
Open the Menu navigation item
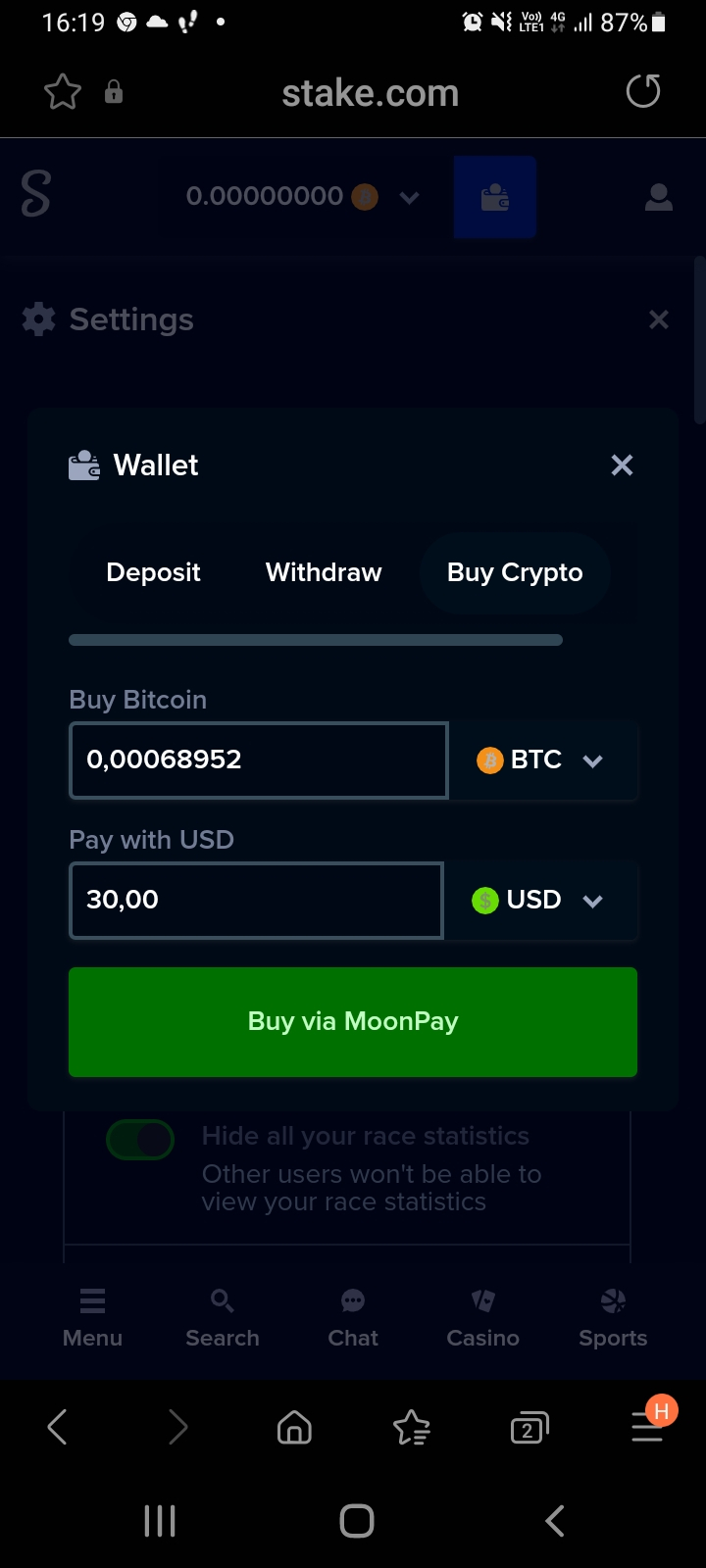point(92,1317)
